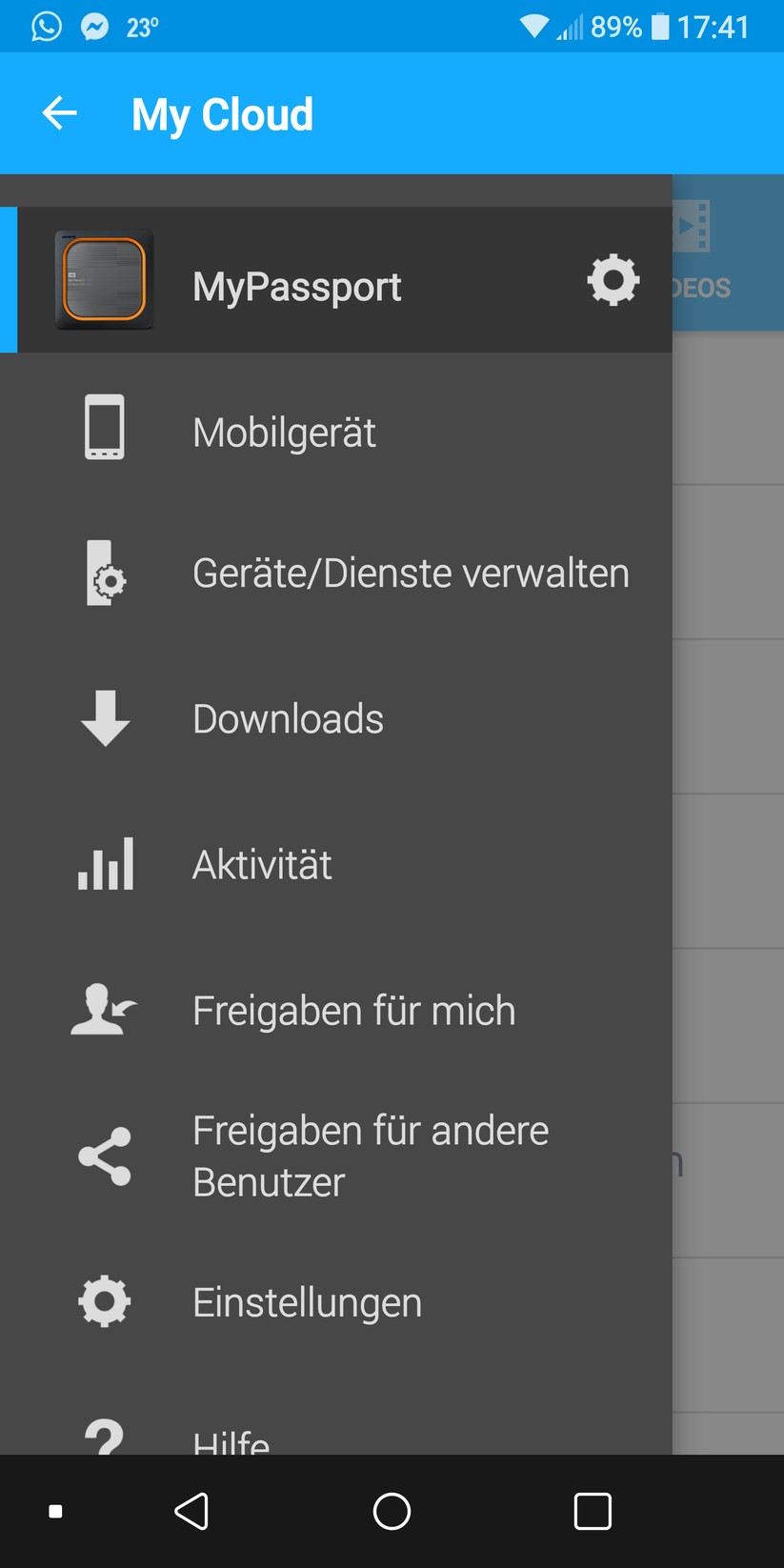Open MyPassport device settings gear
Screen dimensions: 784x1568
pyautogui.click(x=613, y=279)
